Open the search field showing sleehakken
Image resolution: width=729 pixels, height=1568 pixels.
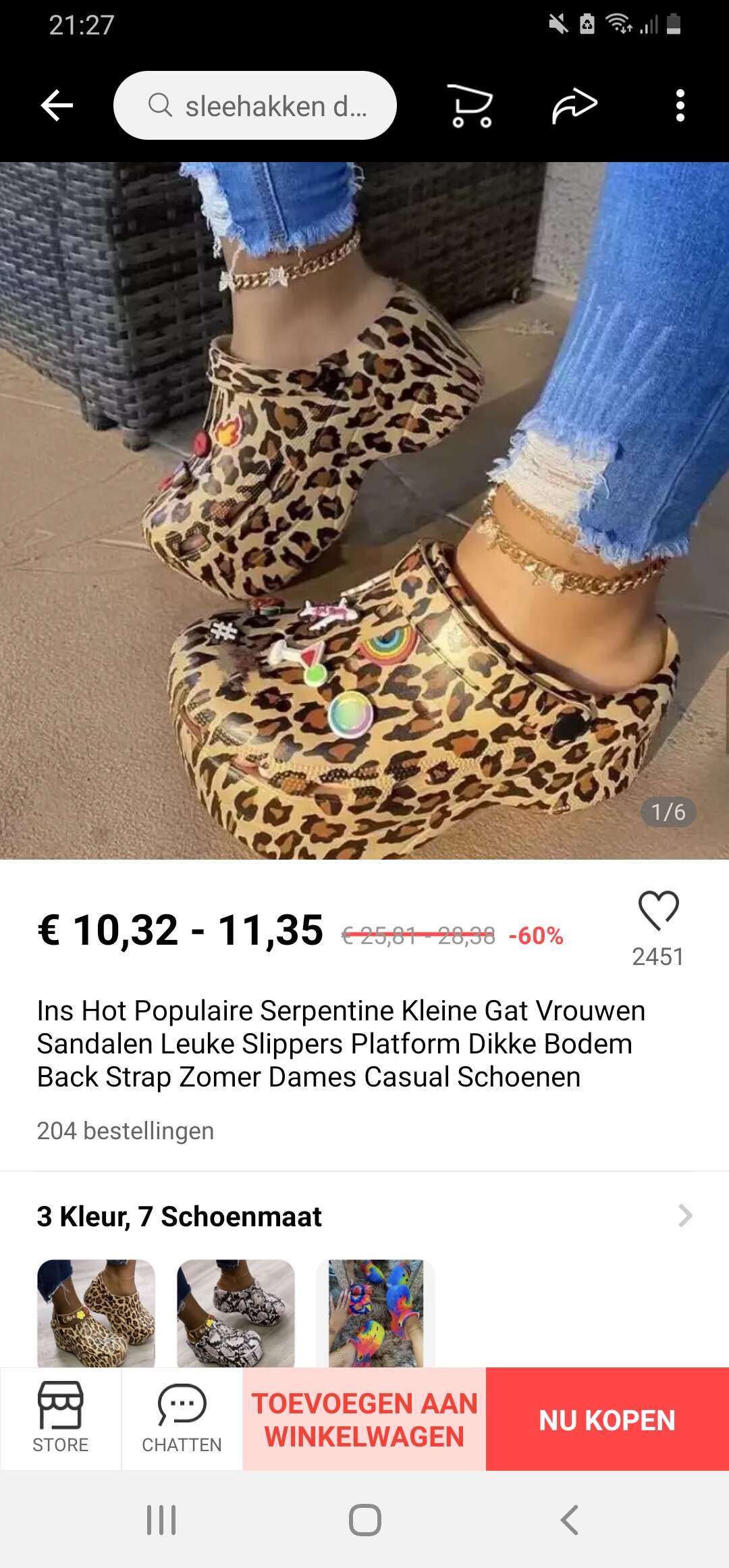[255, 105]
